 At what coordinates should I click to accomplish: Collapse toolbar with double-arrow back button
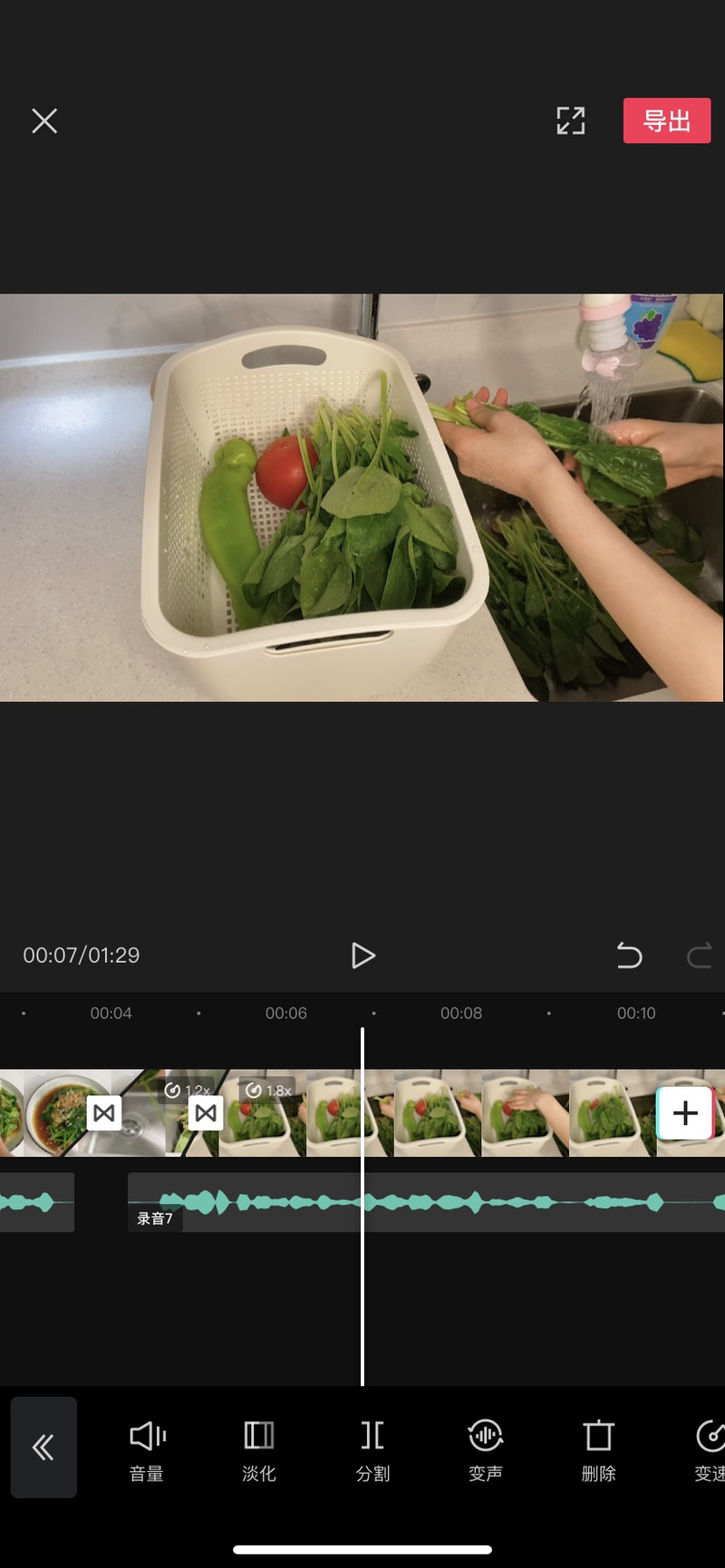click(43, 1448)
